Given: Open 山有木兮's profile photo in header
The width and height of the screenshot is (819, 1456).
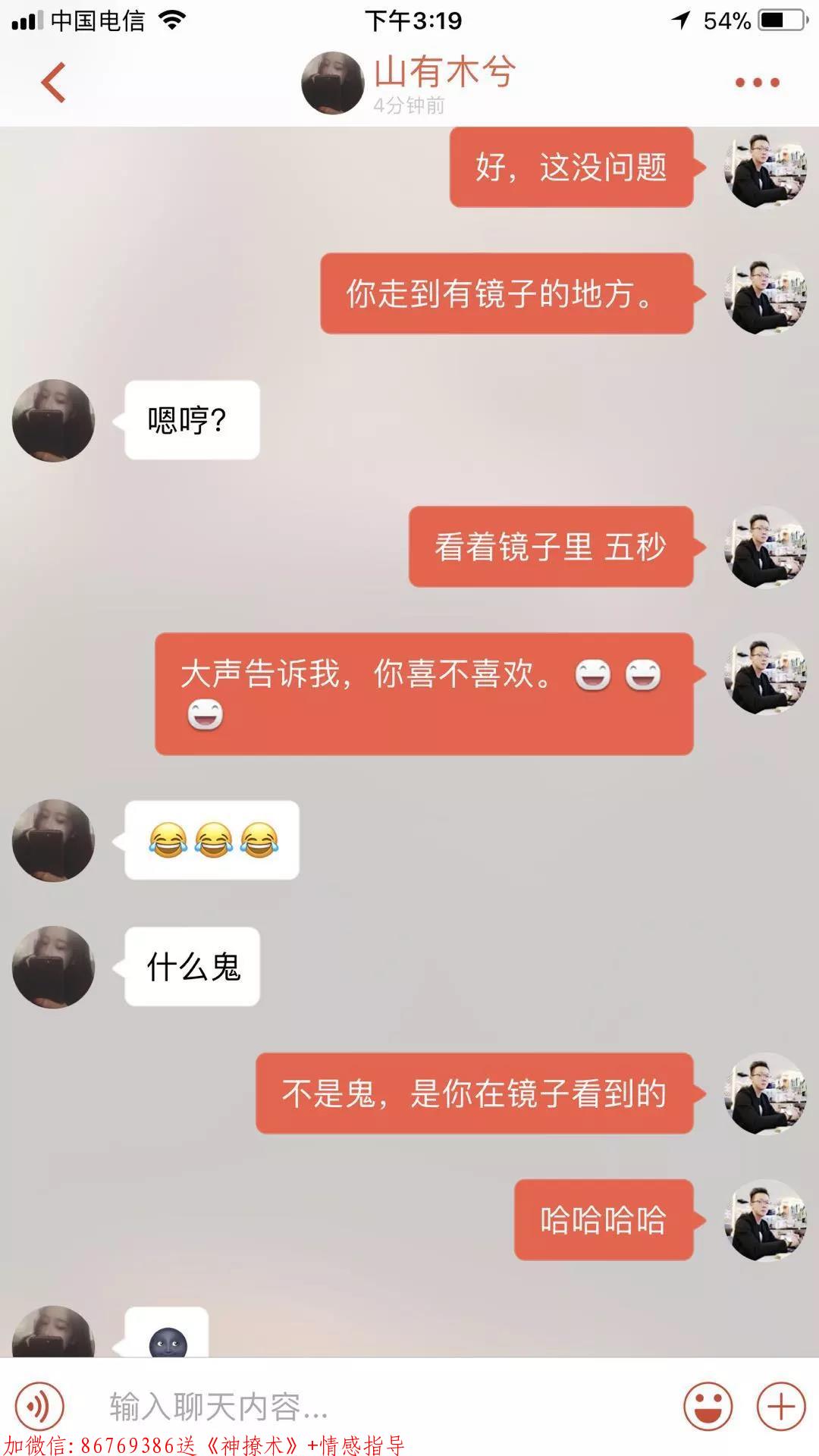Looking at the screenshot, I should pyautogui.click(x=332, y=83).
